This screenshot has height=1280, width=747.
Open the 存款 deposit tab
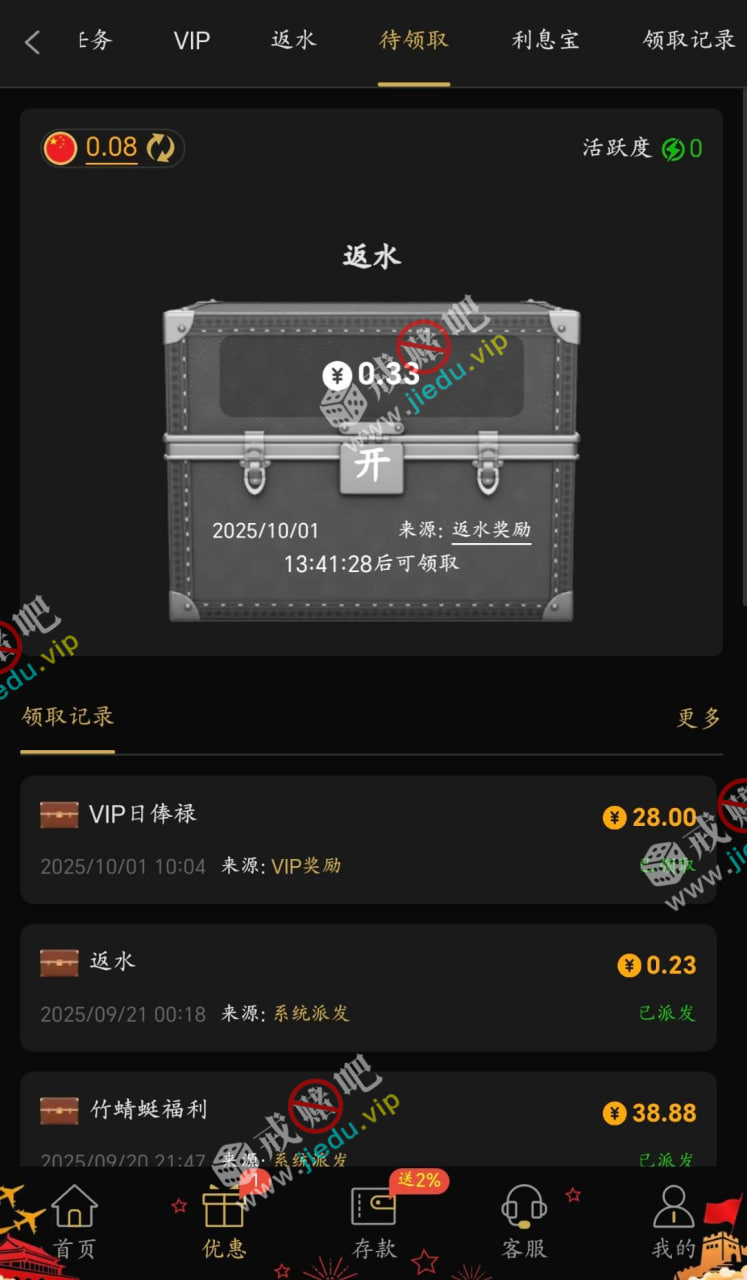click(x=374, y=1221)
